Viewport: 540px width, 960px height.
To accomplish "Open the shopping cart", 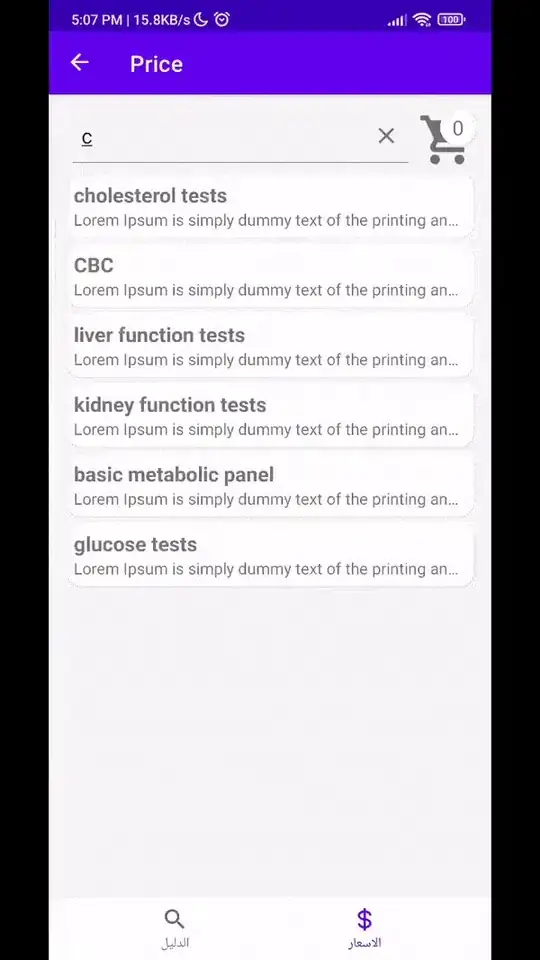I will click(446, 139).
